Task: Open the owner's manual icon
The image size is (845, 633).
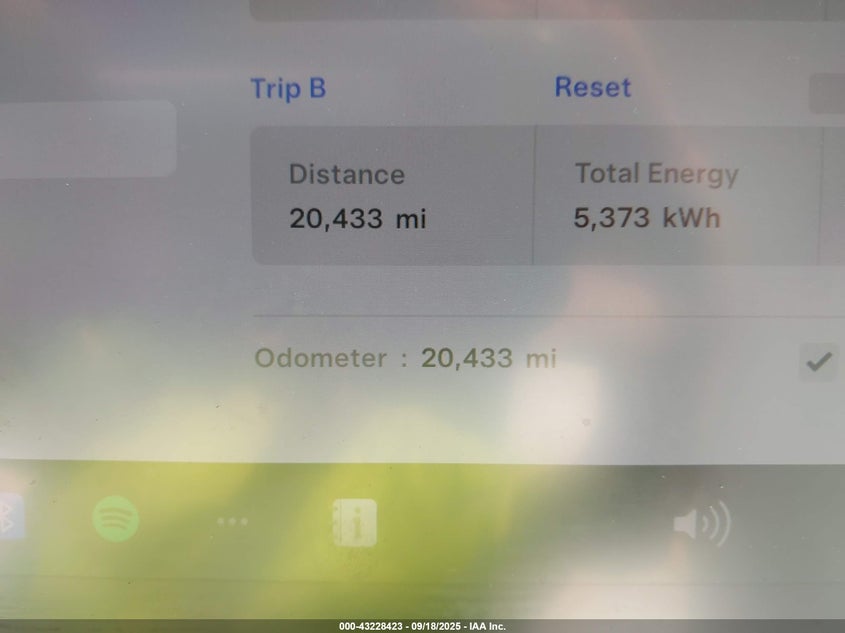Action: [x=354, y=522]
